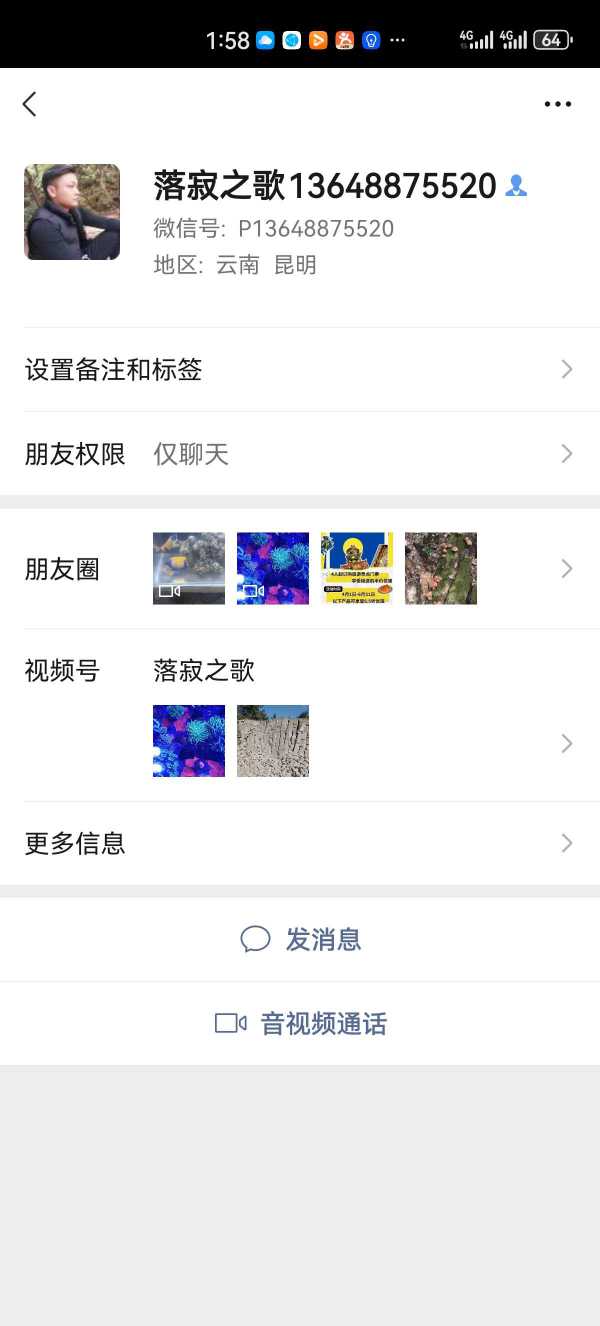Open 更多信息 row
Image resolution: width=600 pixels, height=1326 pixels.
click(x=300, y=843)
